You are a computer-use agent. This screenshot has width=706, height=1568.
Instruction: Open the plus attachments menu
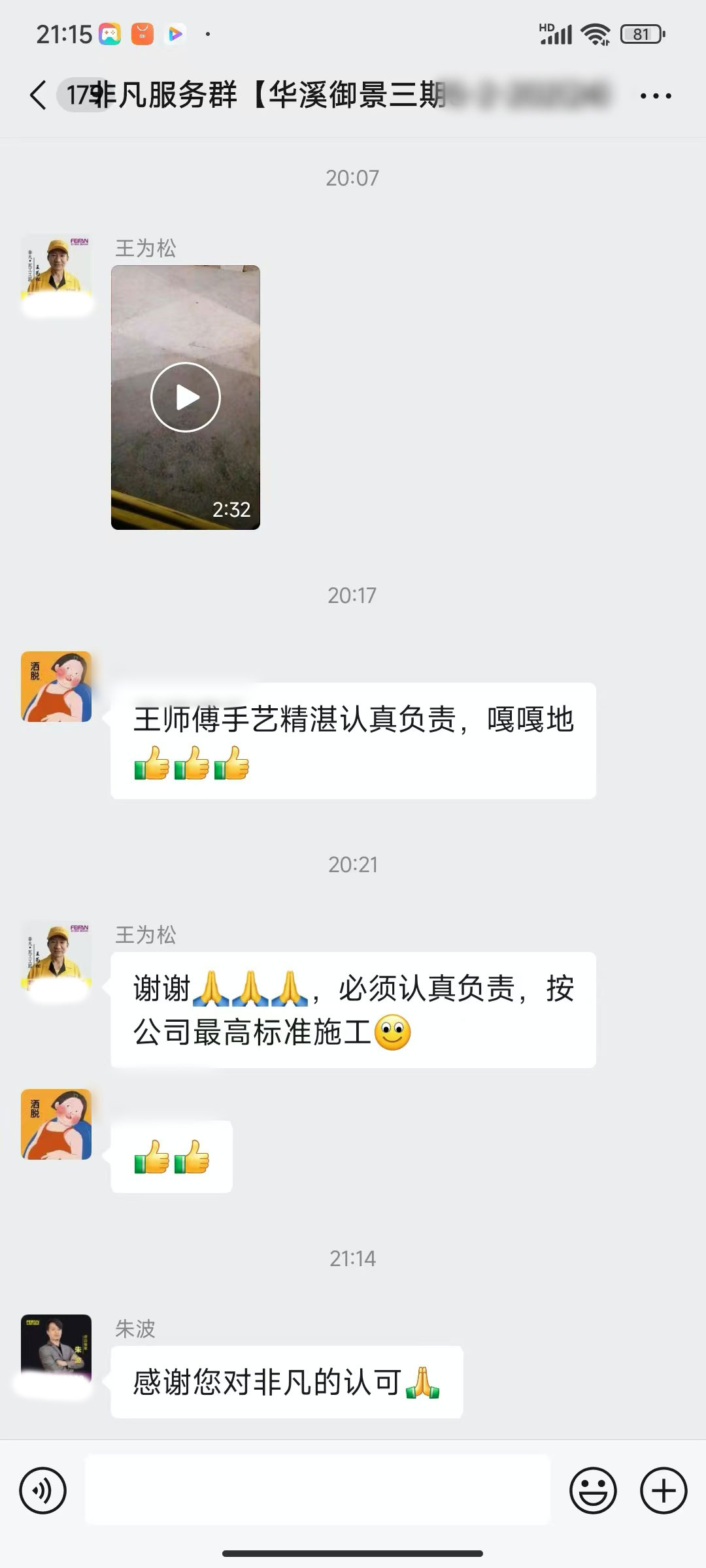point(664,1491)
